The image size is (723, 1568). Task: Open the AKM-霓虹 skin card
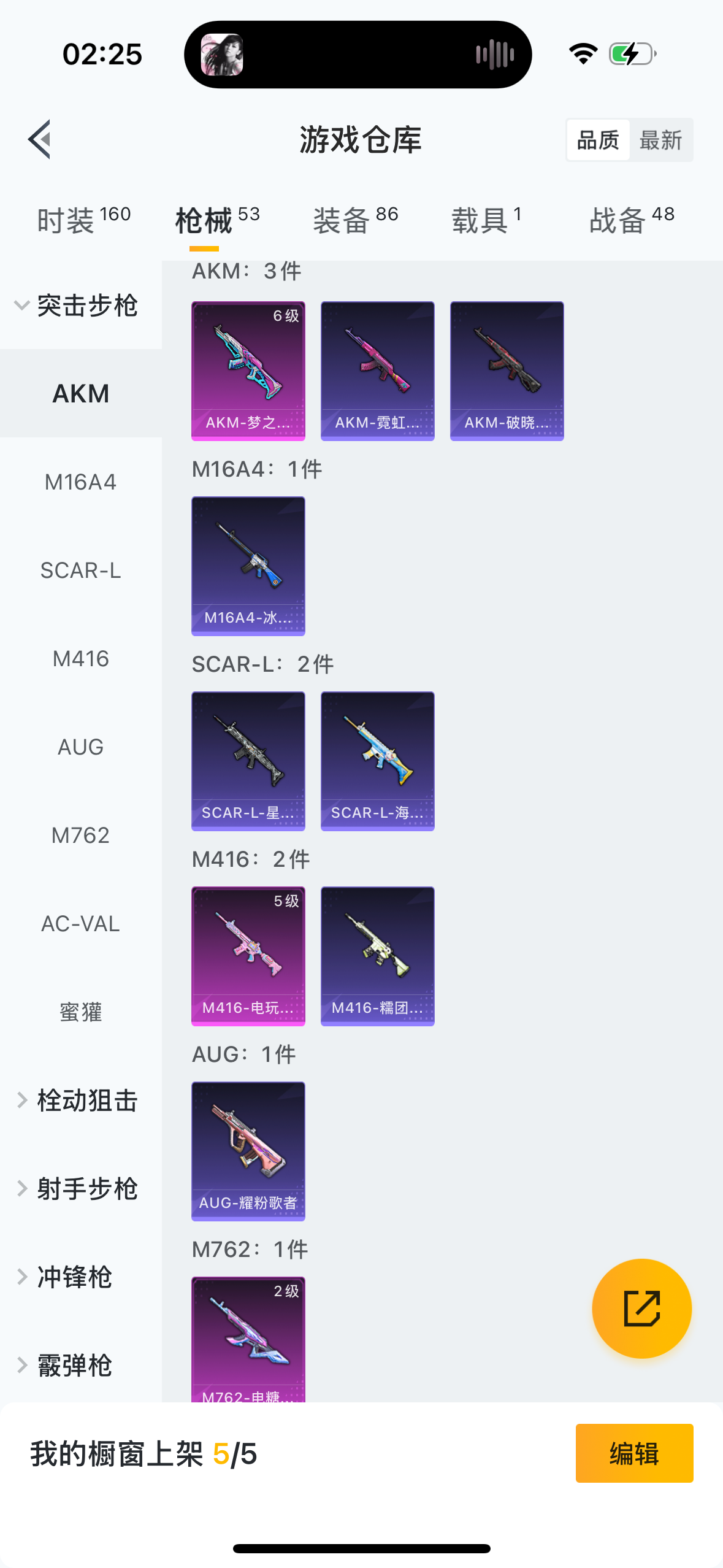(x=377, y=371)
